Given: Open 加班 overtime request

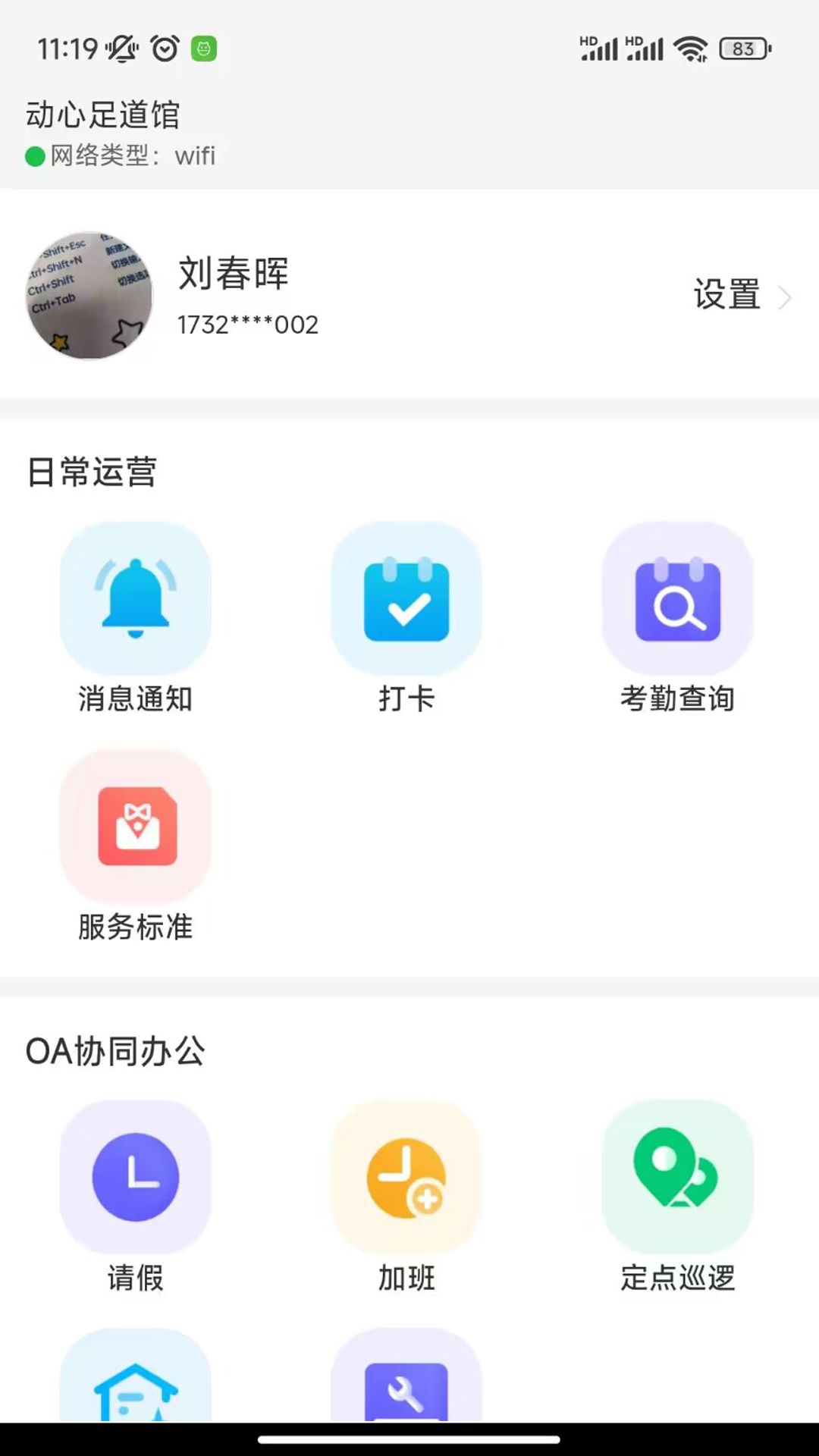Looking at the screenshot, I should click(x=406, y=1177).
